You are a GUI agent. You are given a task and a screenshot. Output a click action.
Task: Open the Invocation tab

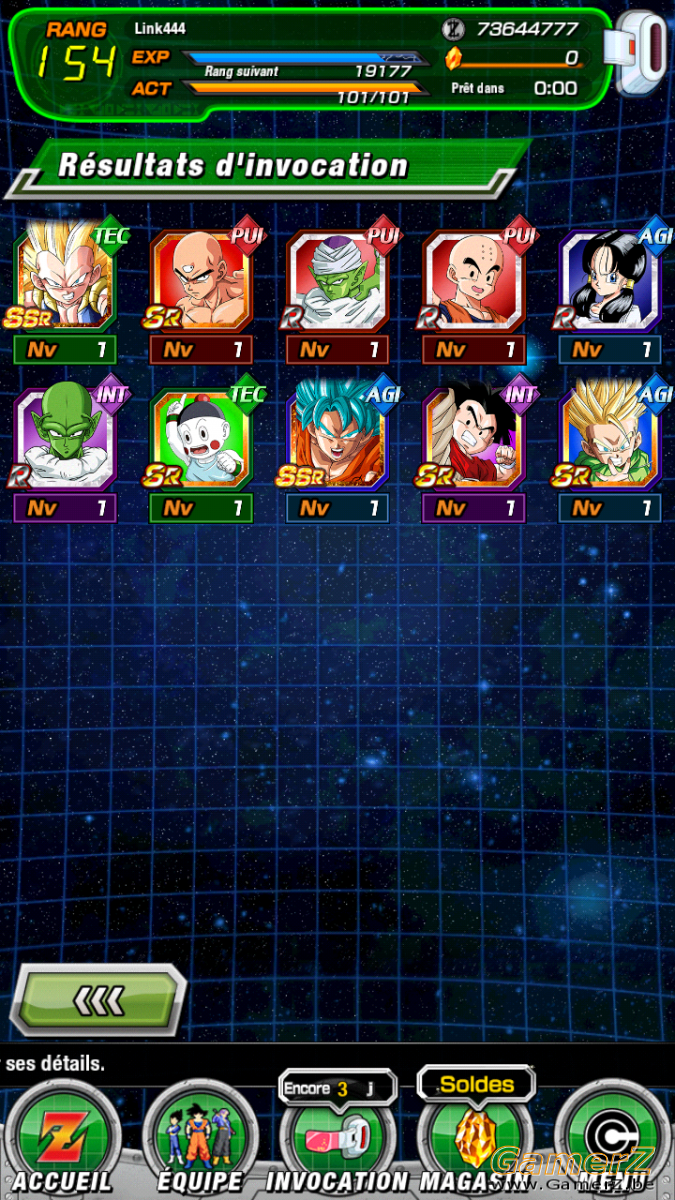[x=337, y=1140]
